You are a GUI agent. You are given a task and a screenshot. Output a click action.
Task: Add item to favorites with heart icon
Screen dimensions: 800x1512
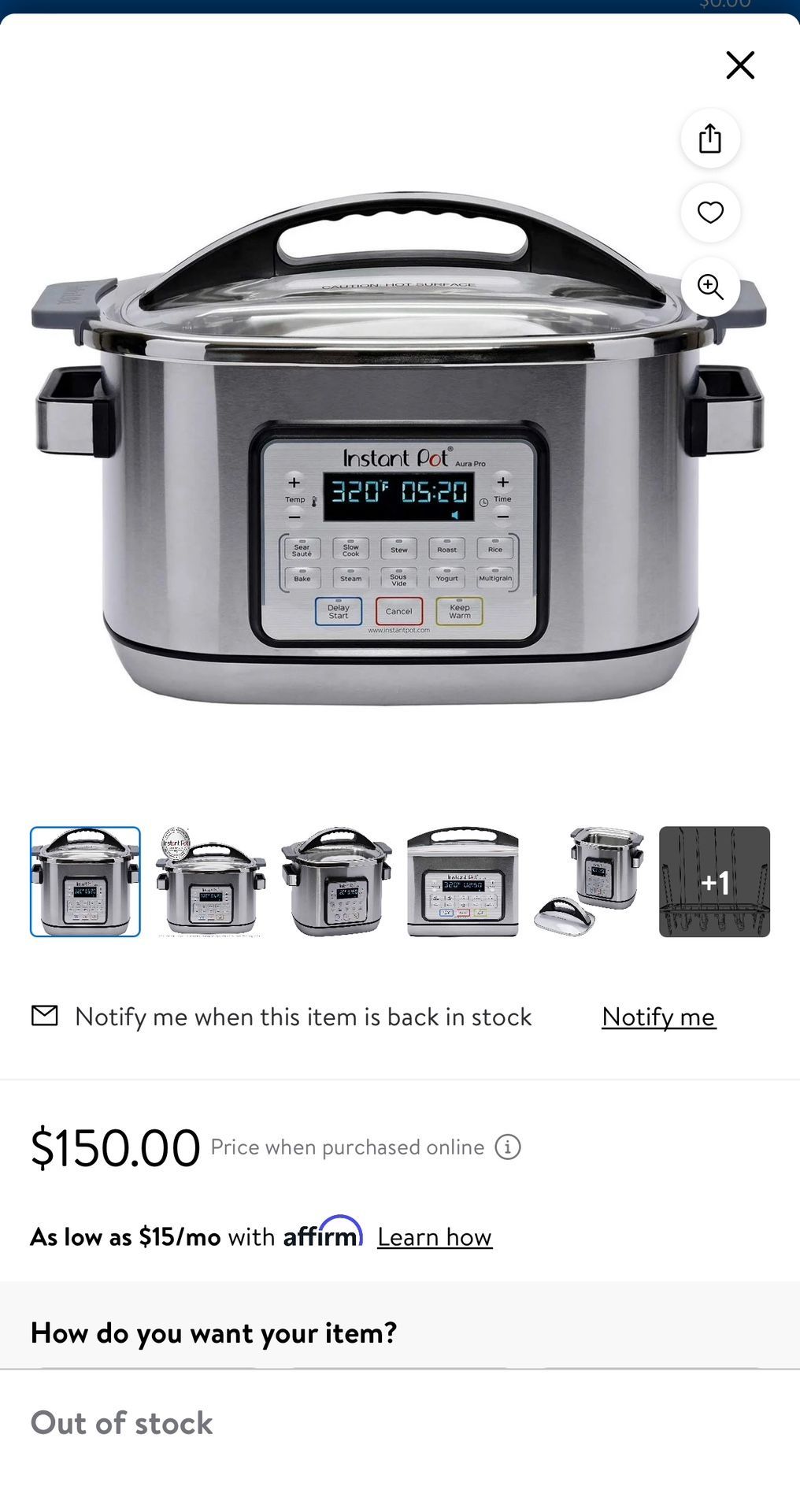(710, 213)
